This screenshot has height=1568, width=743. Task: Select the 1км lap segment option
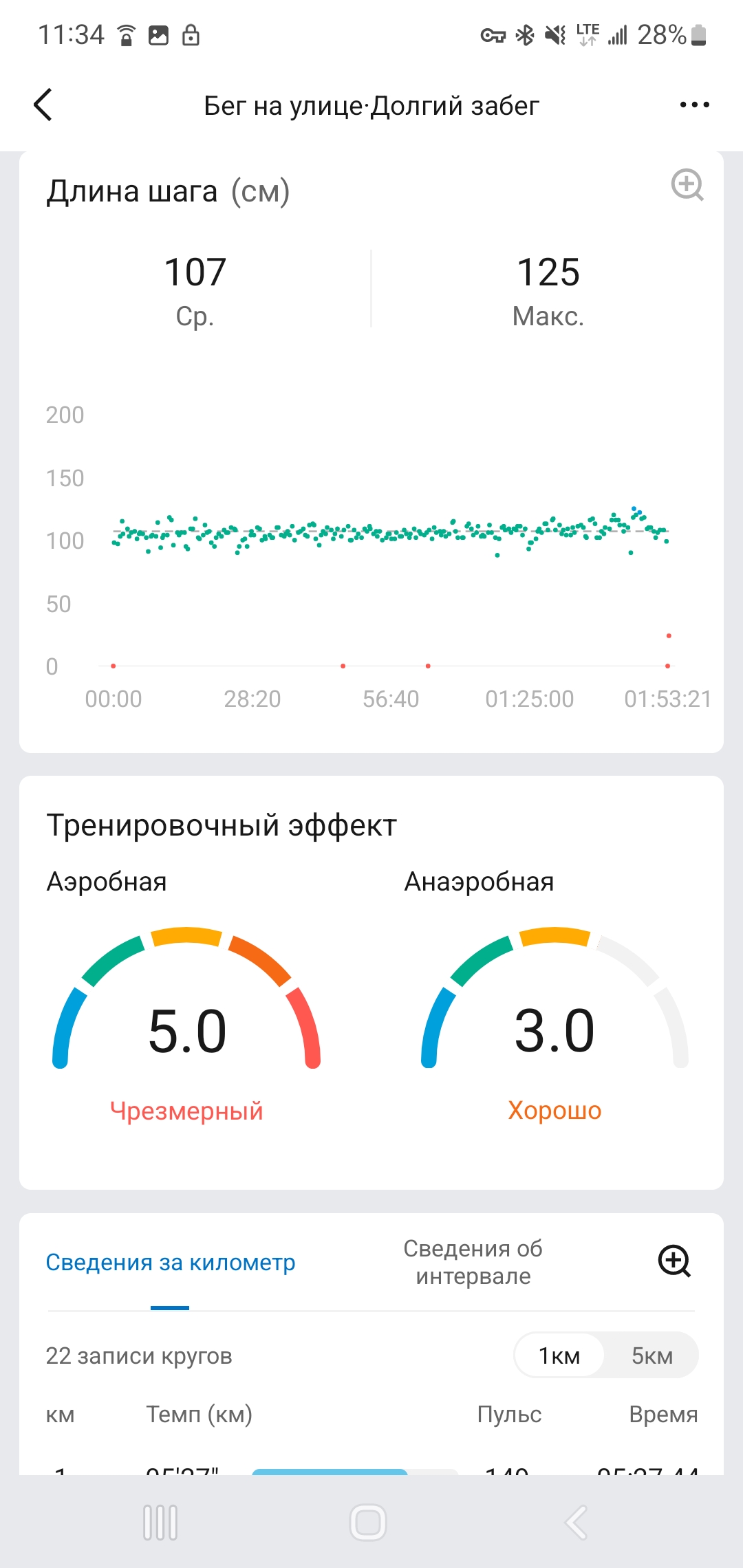pyautogui.click(x=559, y=1355)
